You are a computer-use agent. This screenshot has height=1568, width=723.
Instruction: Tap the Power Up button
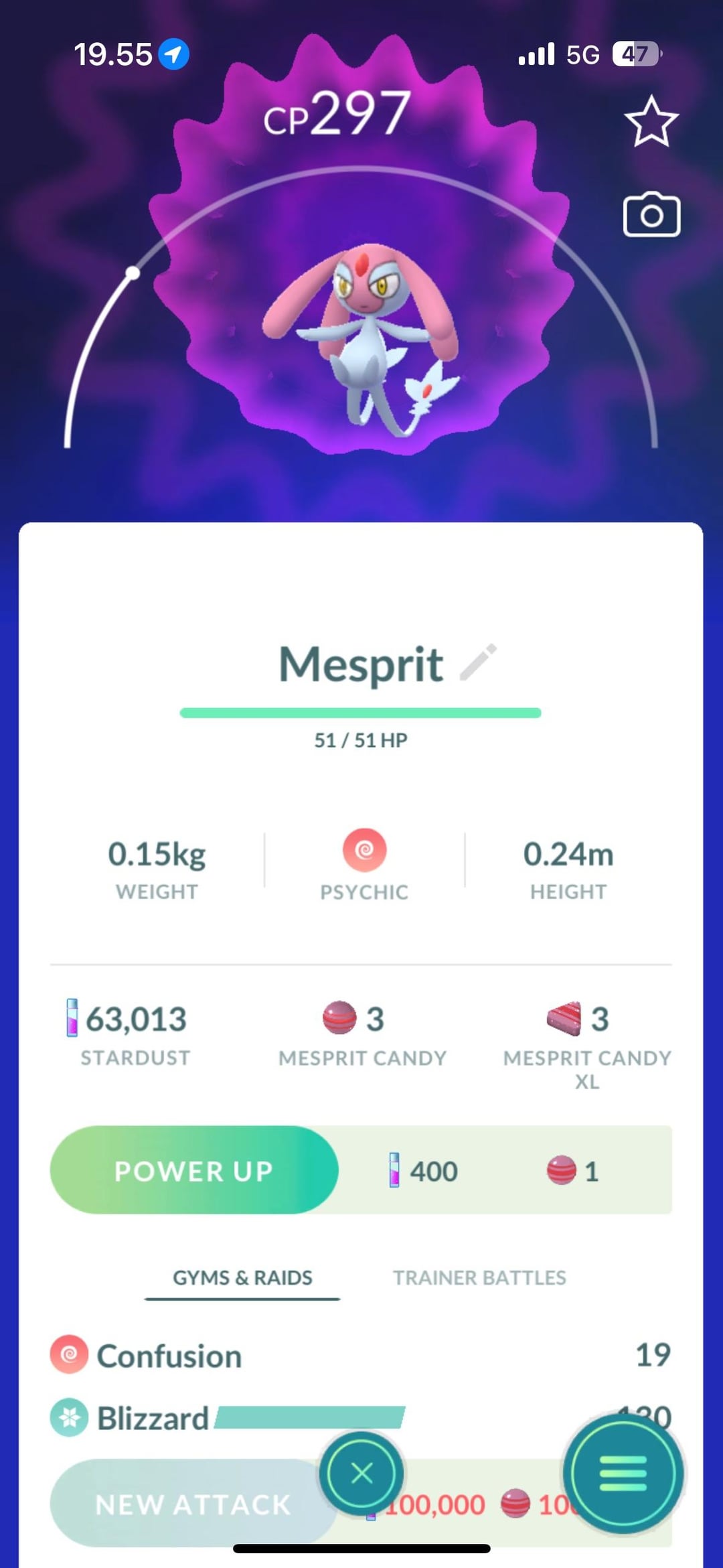(194, 1171)
